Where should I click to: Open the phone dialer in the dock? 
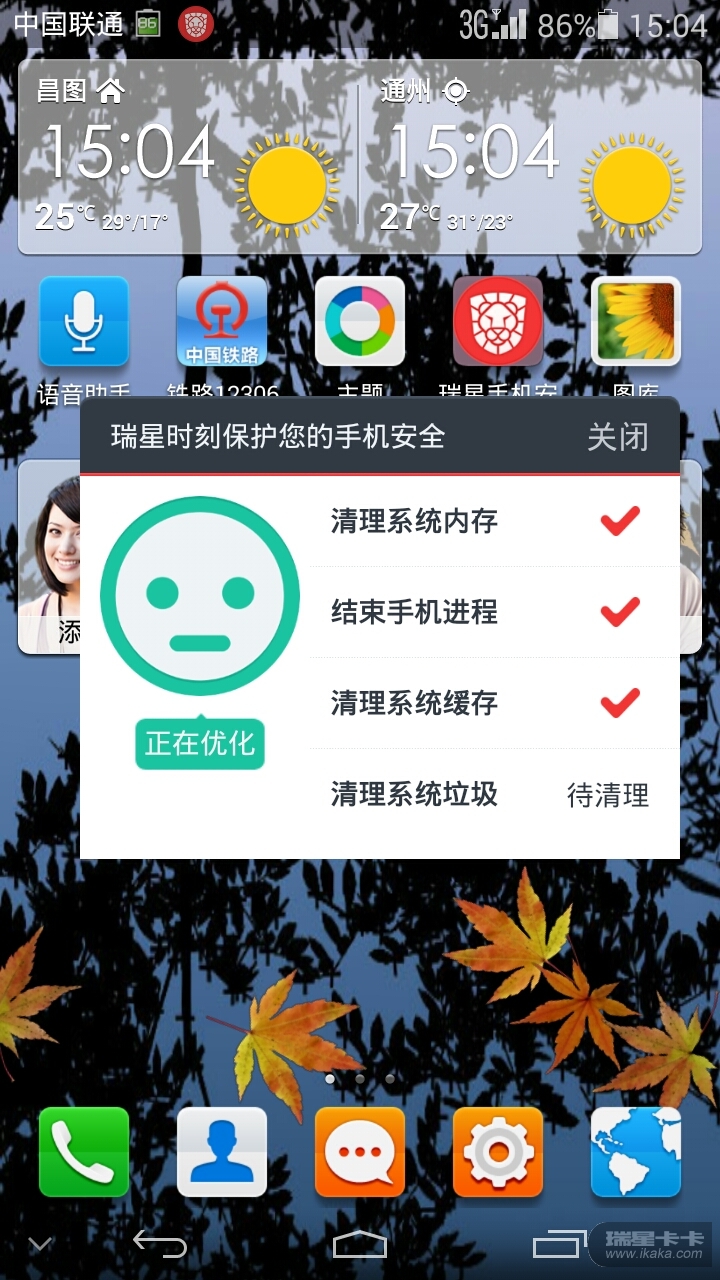[84, 1152]
